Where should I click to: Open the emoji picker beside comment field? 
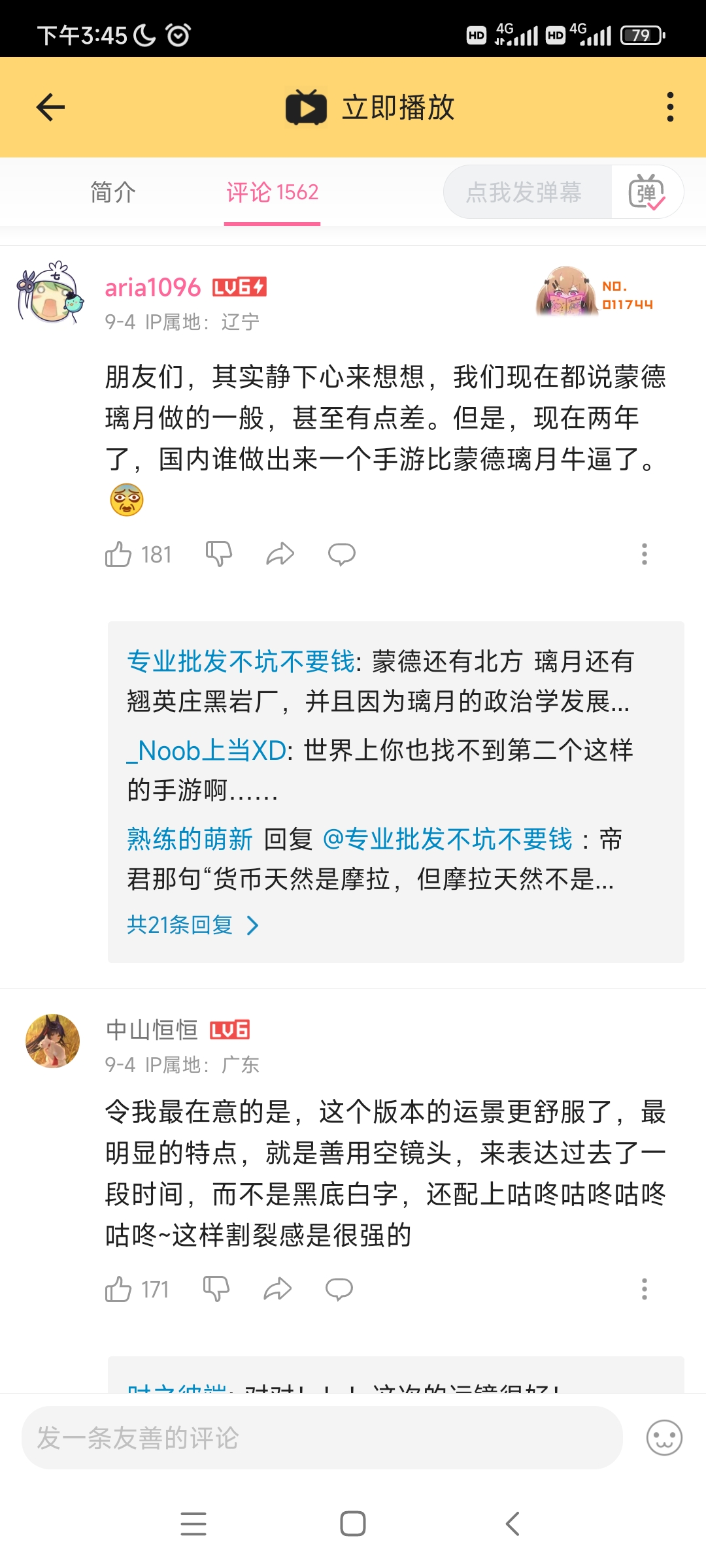pyautogui.click(x=664, y=1438)
